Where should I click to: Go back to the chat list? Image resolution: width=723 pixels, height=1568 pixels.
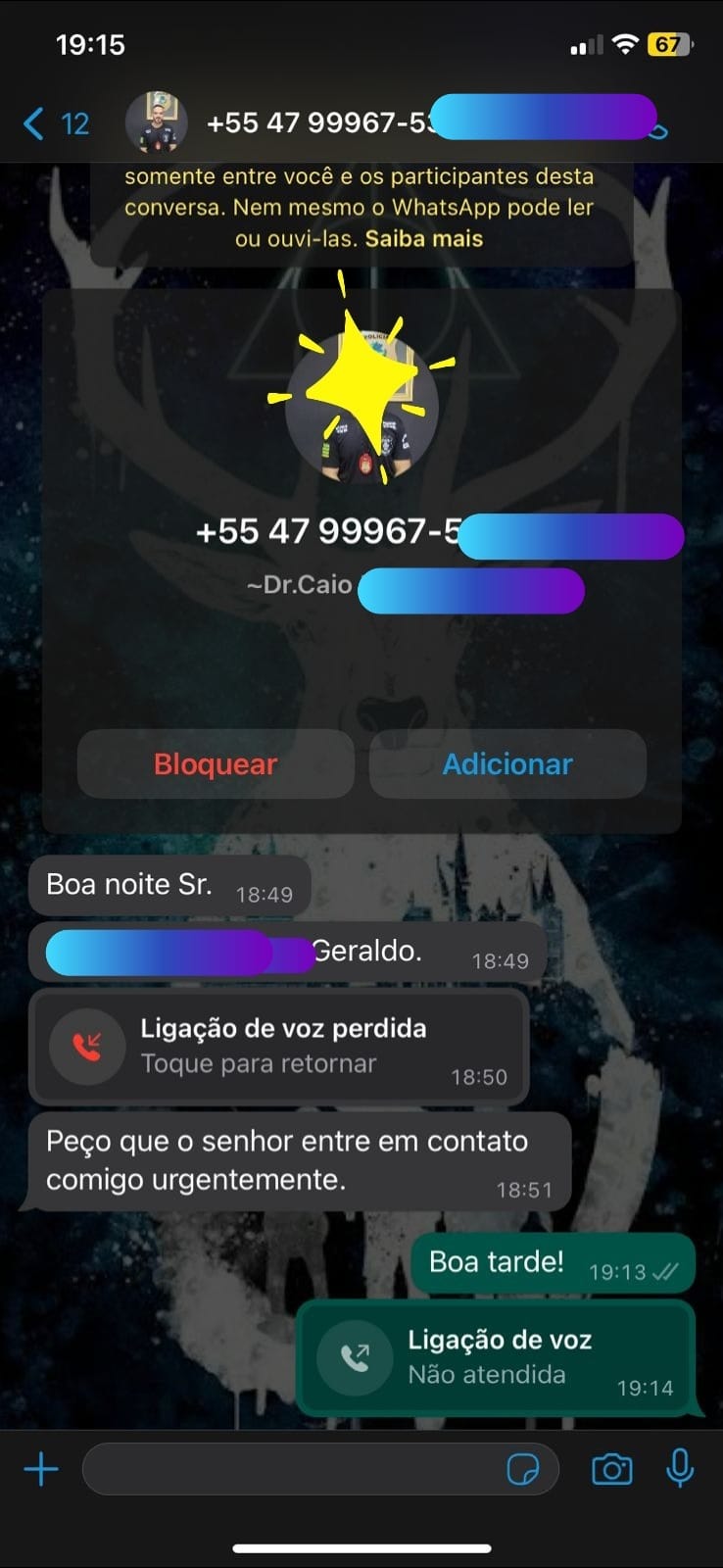[54, 123]
